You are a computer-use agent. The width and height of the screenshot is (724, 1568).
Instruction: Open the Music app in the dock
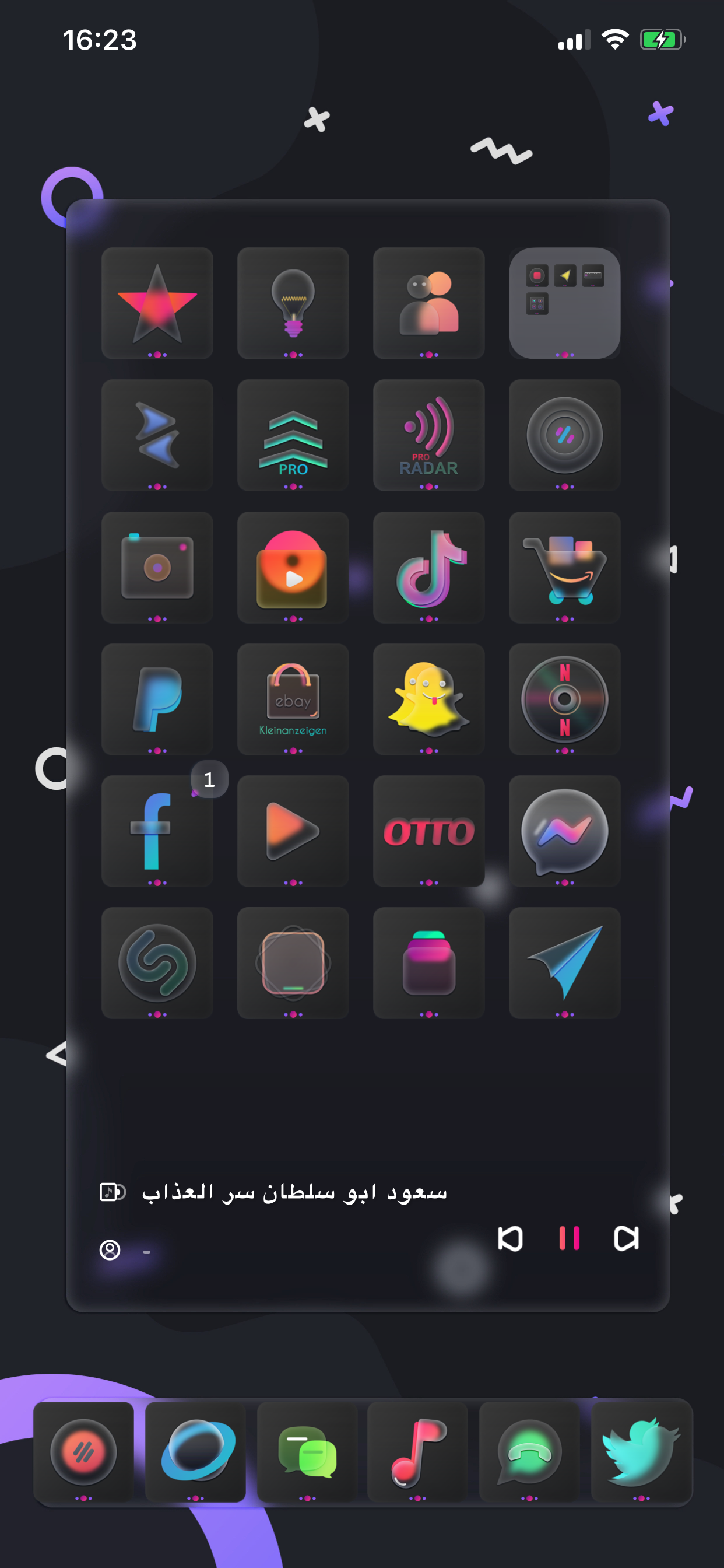pyautogui.click(x=418, y=1452)
